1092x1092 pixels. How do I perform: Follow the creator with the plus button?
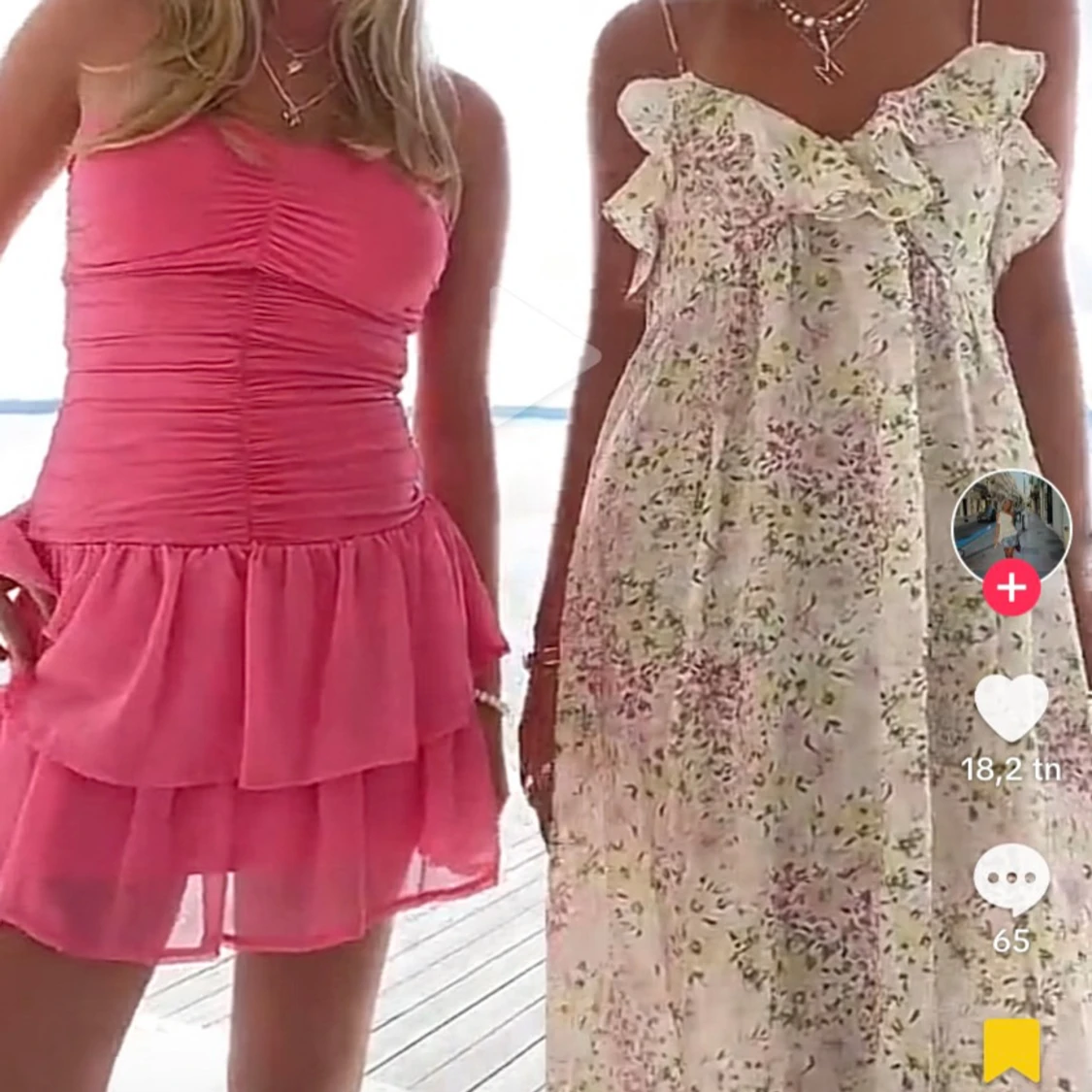click(x=1010, y=588)
